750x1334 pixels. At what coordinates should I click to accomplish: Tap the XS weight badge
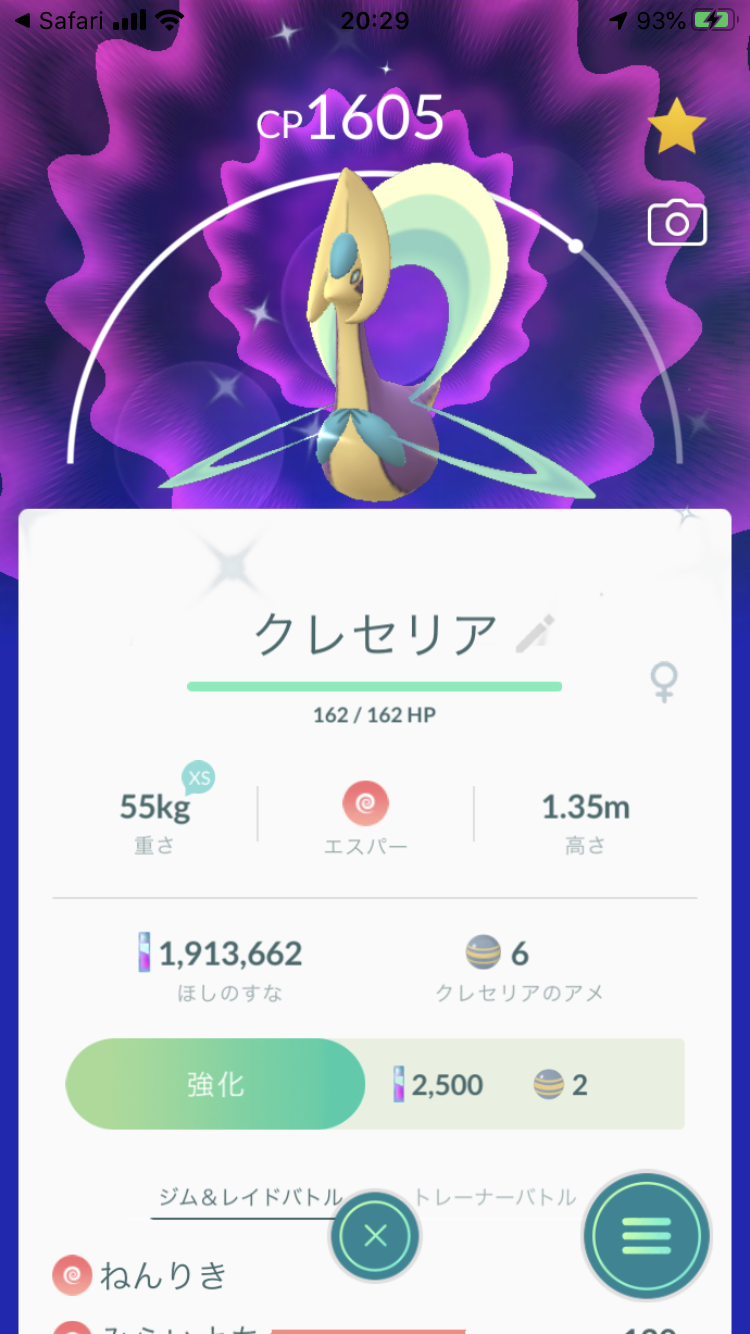[197, 776]
